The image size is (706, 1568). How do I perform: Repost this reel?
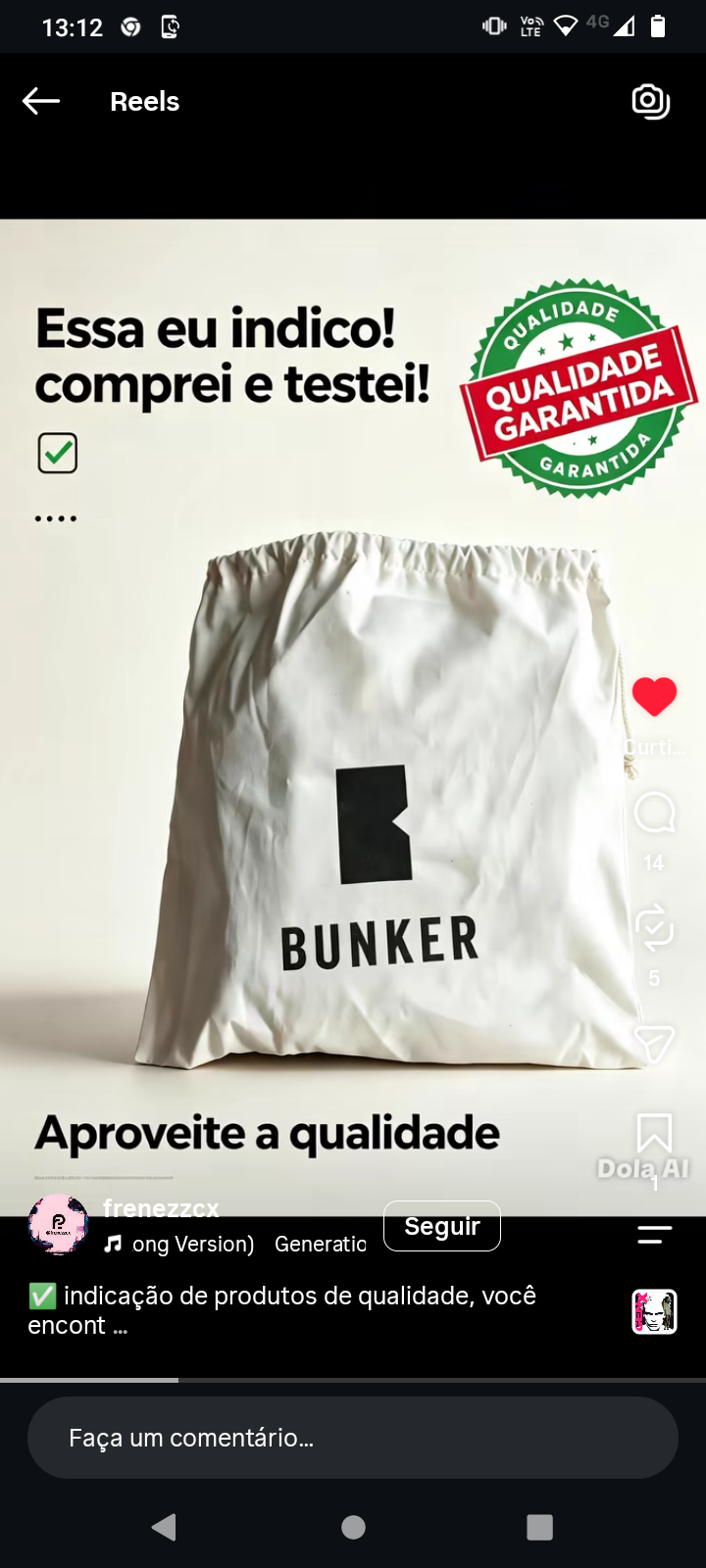(654, 926)
